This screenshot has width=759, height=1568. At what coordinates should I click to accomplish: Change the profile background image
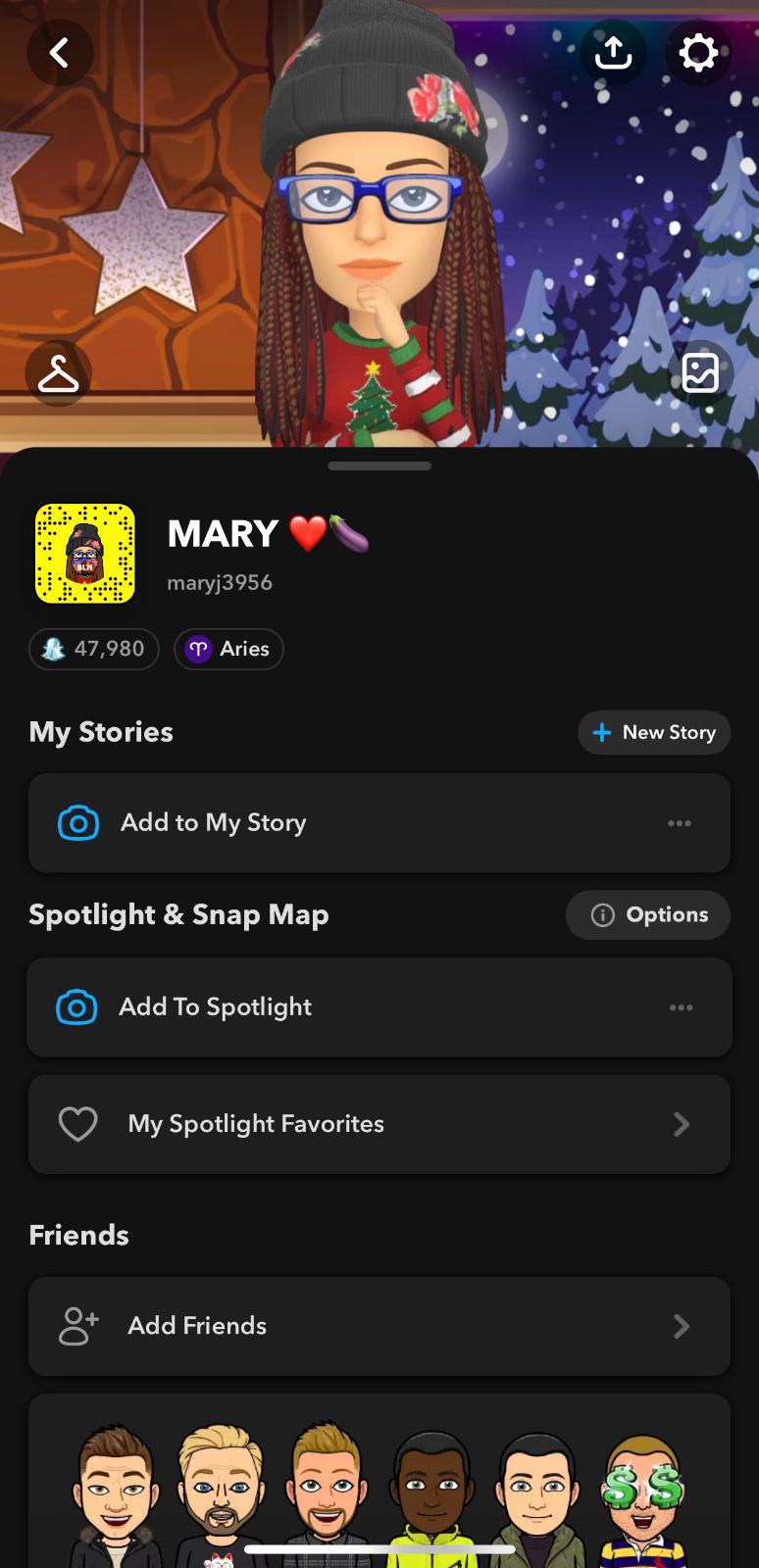[x=700, y=373]
